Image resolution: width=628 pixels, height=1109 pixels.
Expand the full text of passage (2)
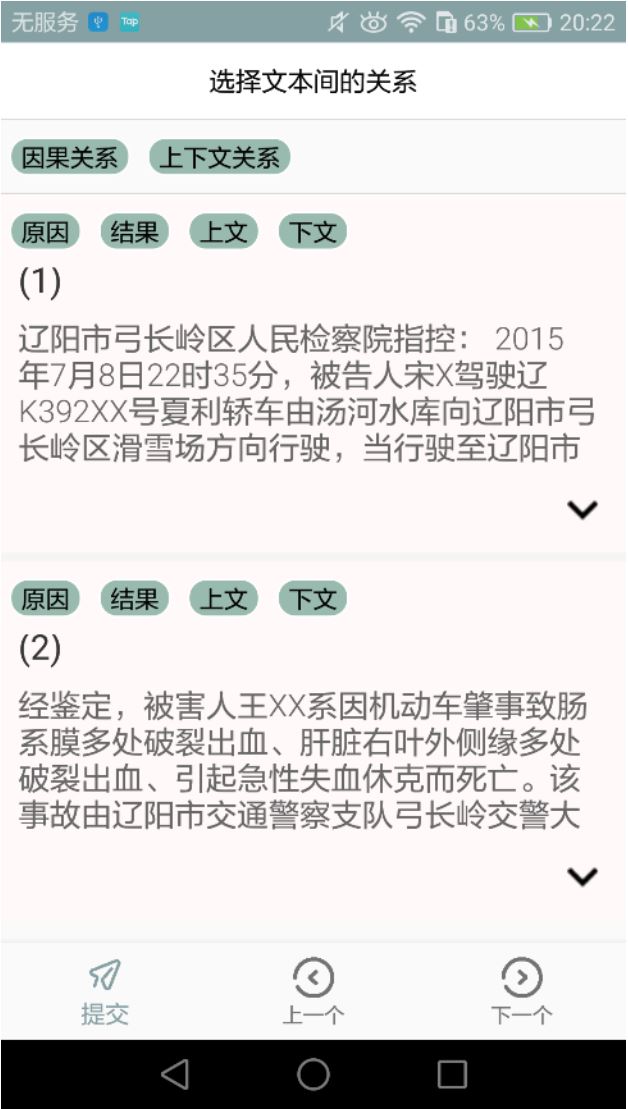coord(582,877)
